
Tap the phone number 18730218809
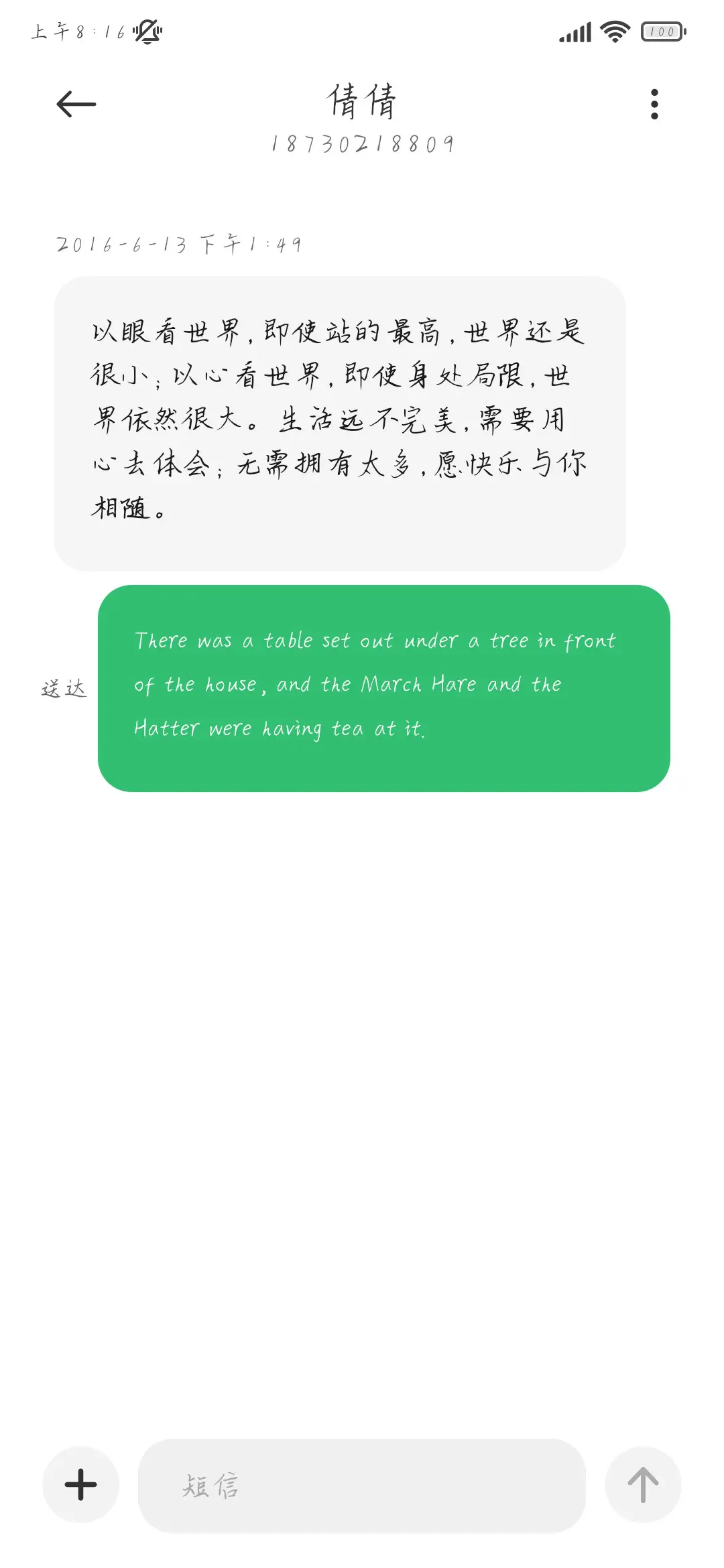point(362,143)
